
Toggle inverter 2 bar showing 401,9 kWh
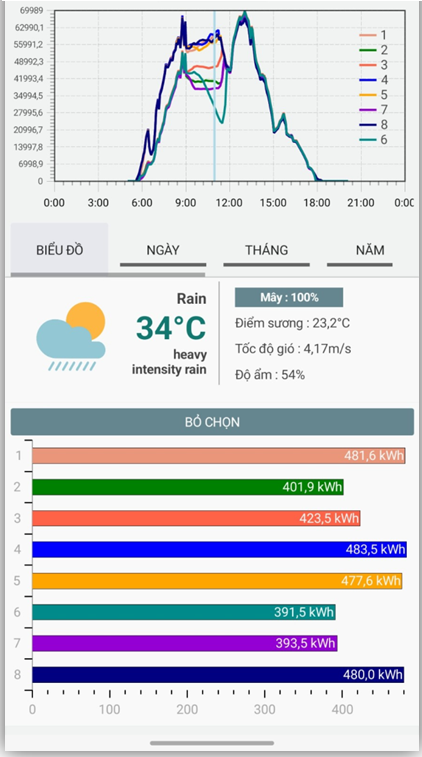click(188, 487)
